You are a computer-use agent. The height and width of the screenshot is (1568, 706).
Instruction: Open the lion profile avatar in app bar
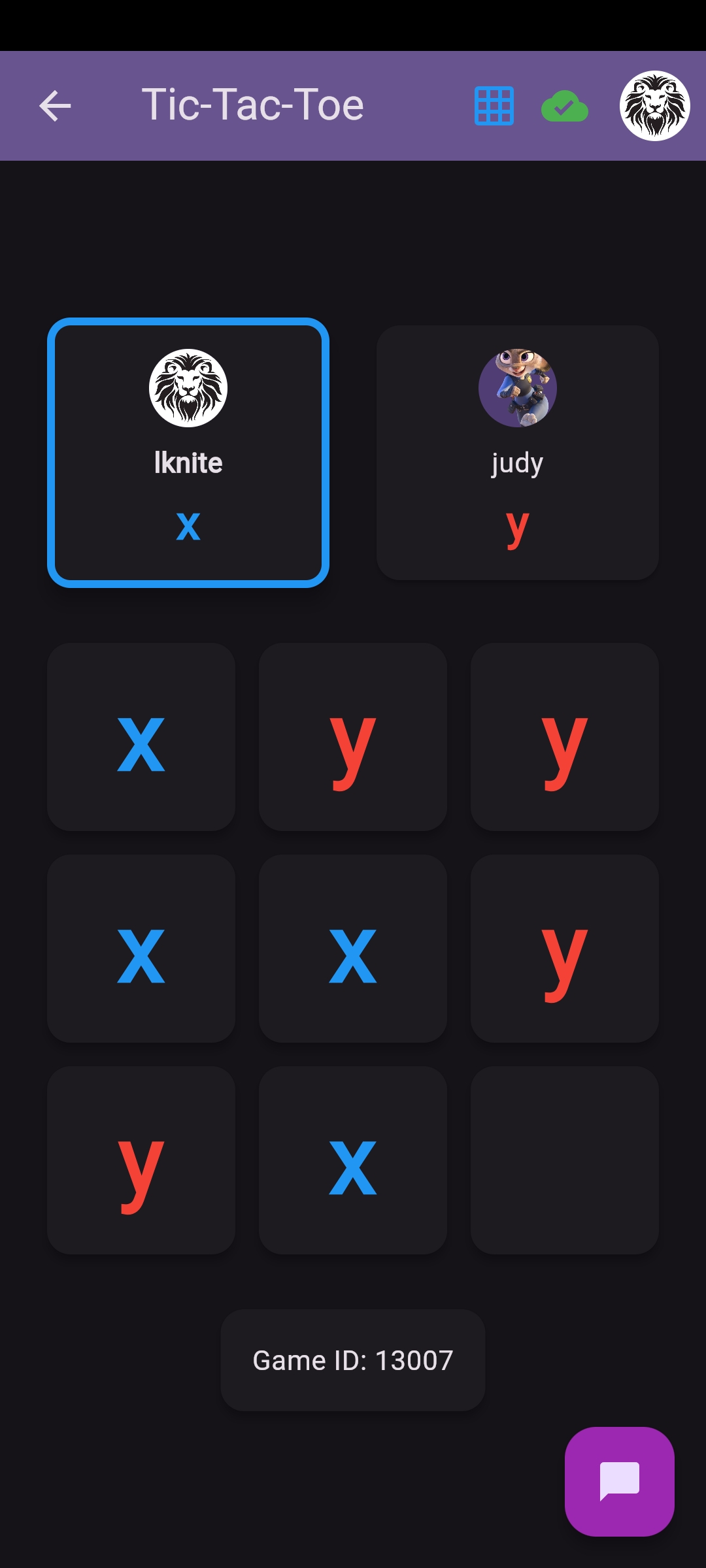click(x=654, y=106)
